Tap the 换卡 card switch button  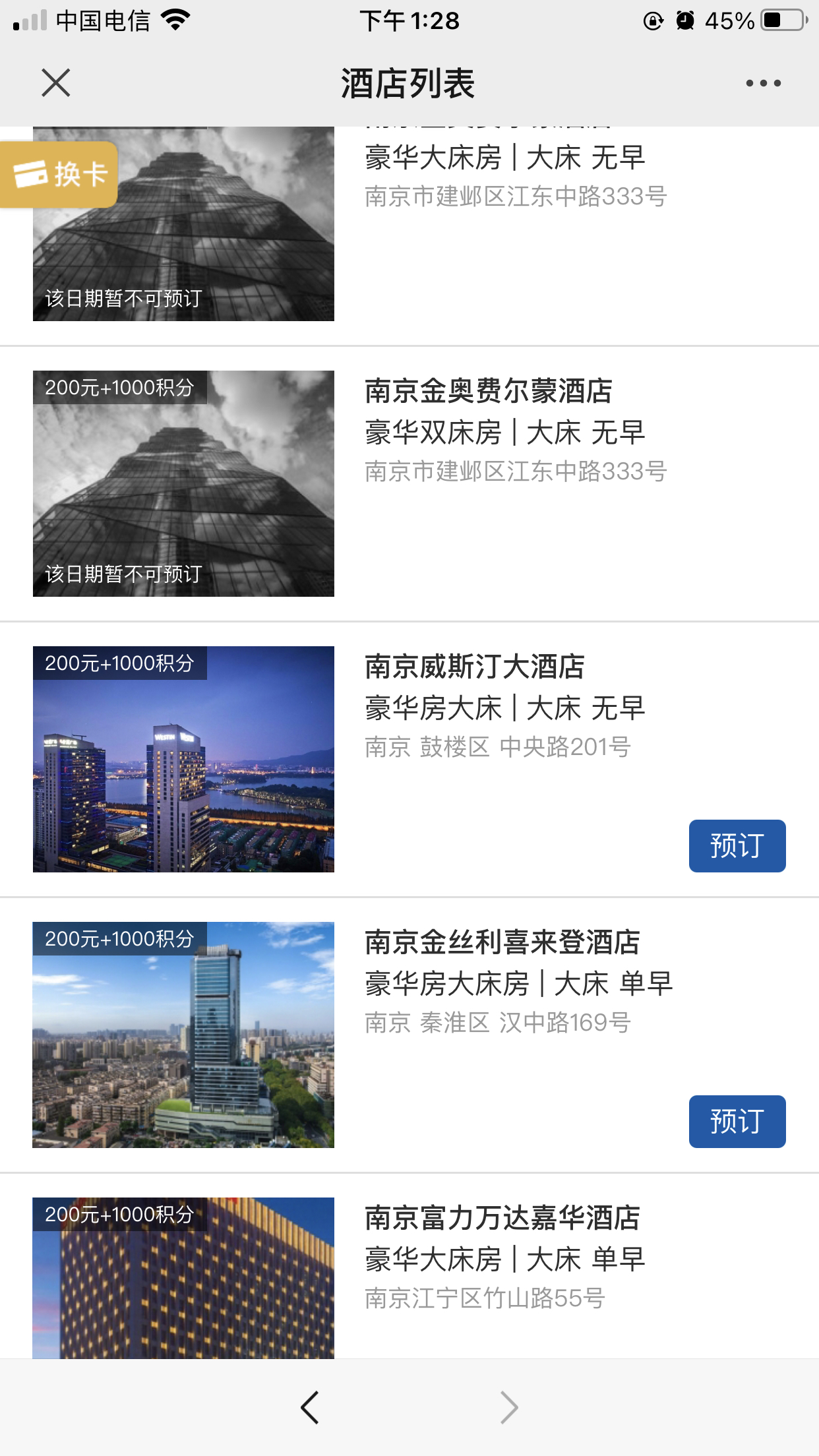pyautogui.click(x=59, y=175)
